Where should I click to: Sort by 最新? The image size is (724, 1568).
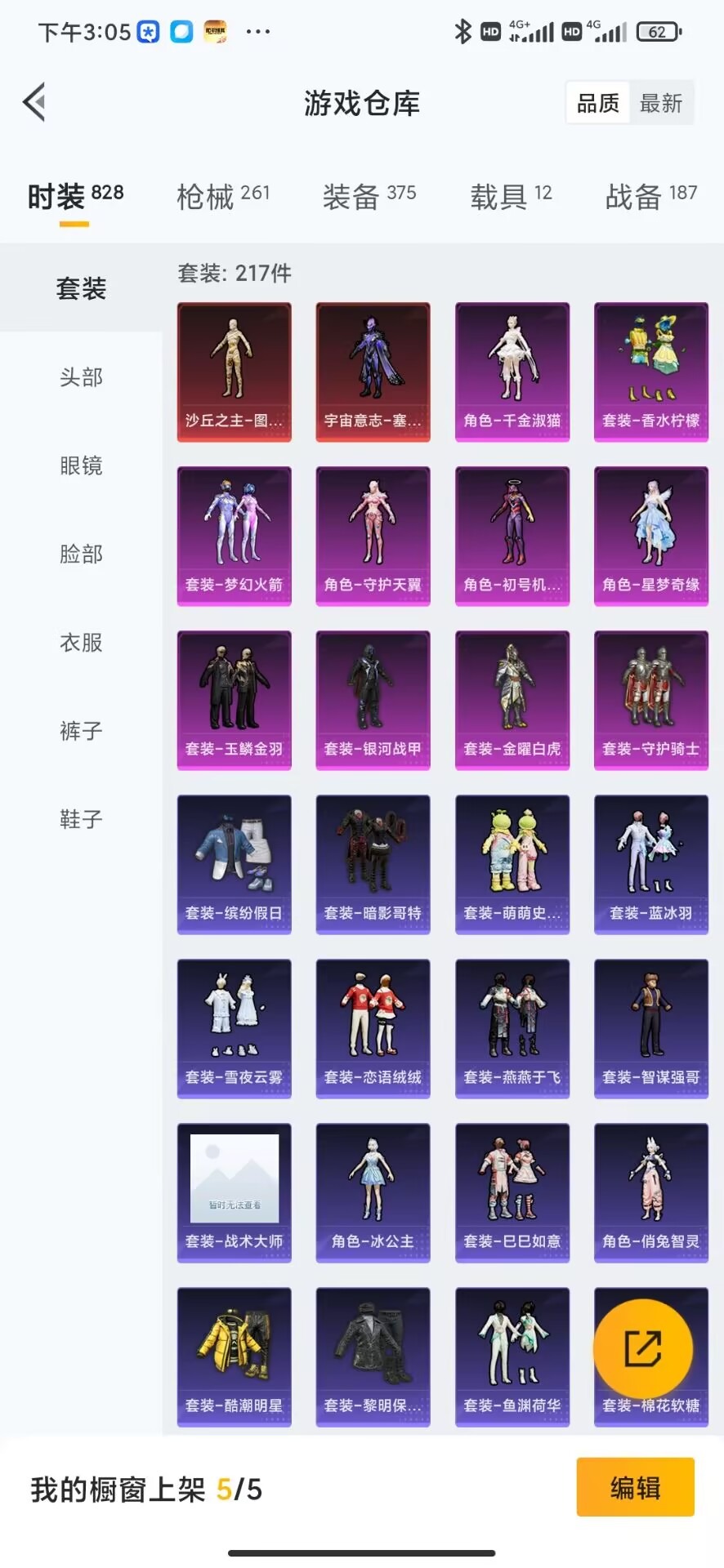pos(661,103)
